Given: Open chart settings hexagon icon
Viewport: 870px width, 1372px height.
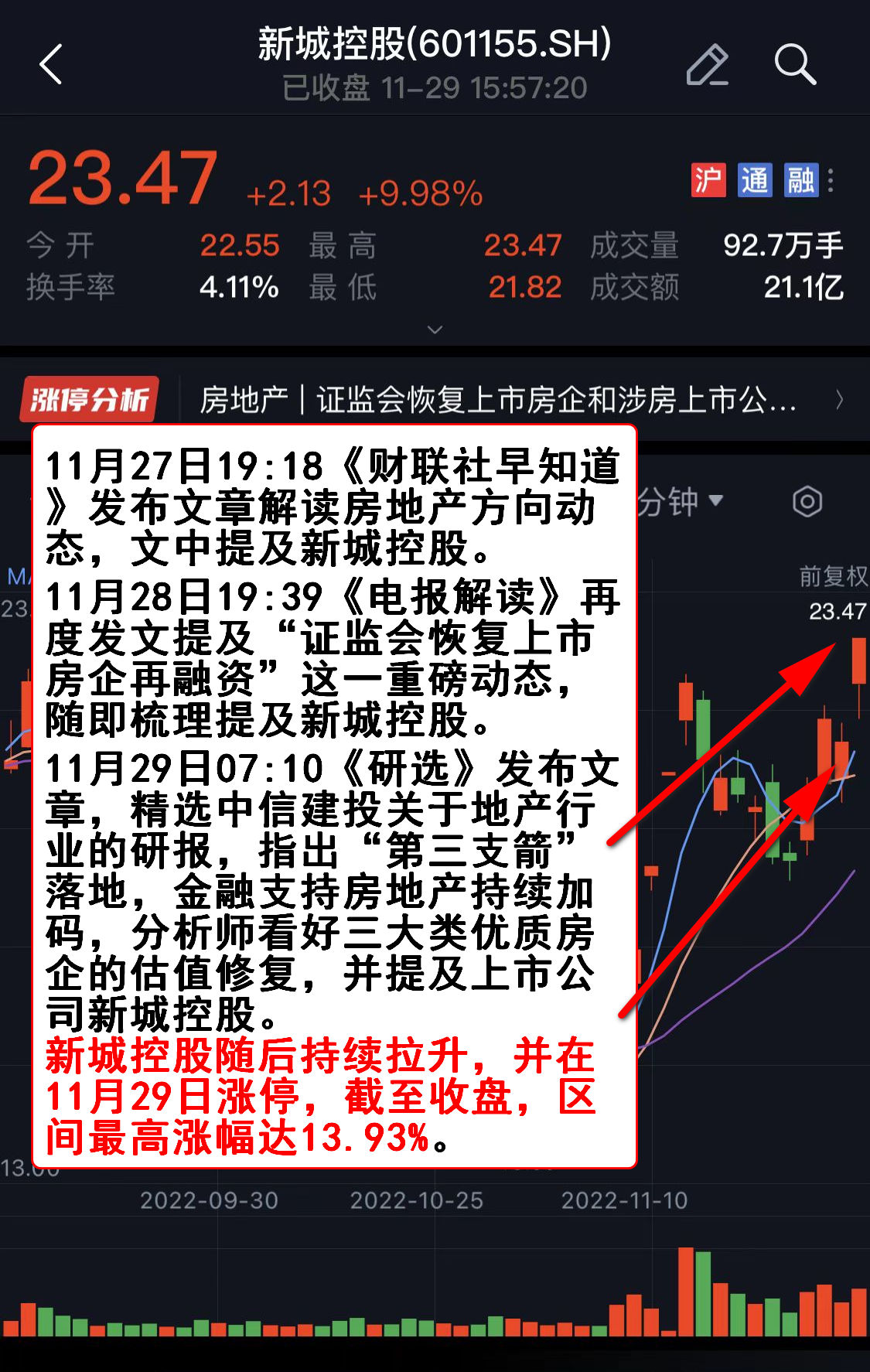Looking at the screenshot, I should 807,502.
